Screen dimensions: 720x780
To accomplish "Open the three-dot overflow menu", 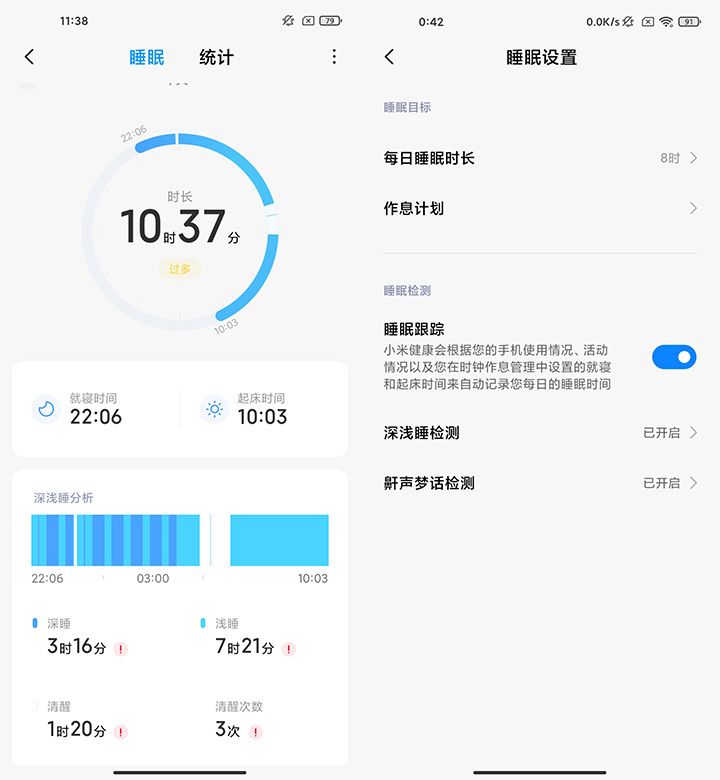I will point(334,57).
